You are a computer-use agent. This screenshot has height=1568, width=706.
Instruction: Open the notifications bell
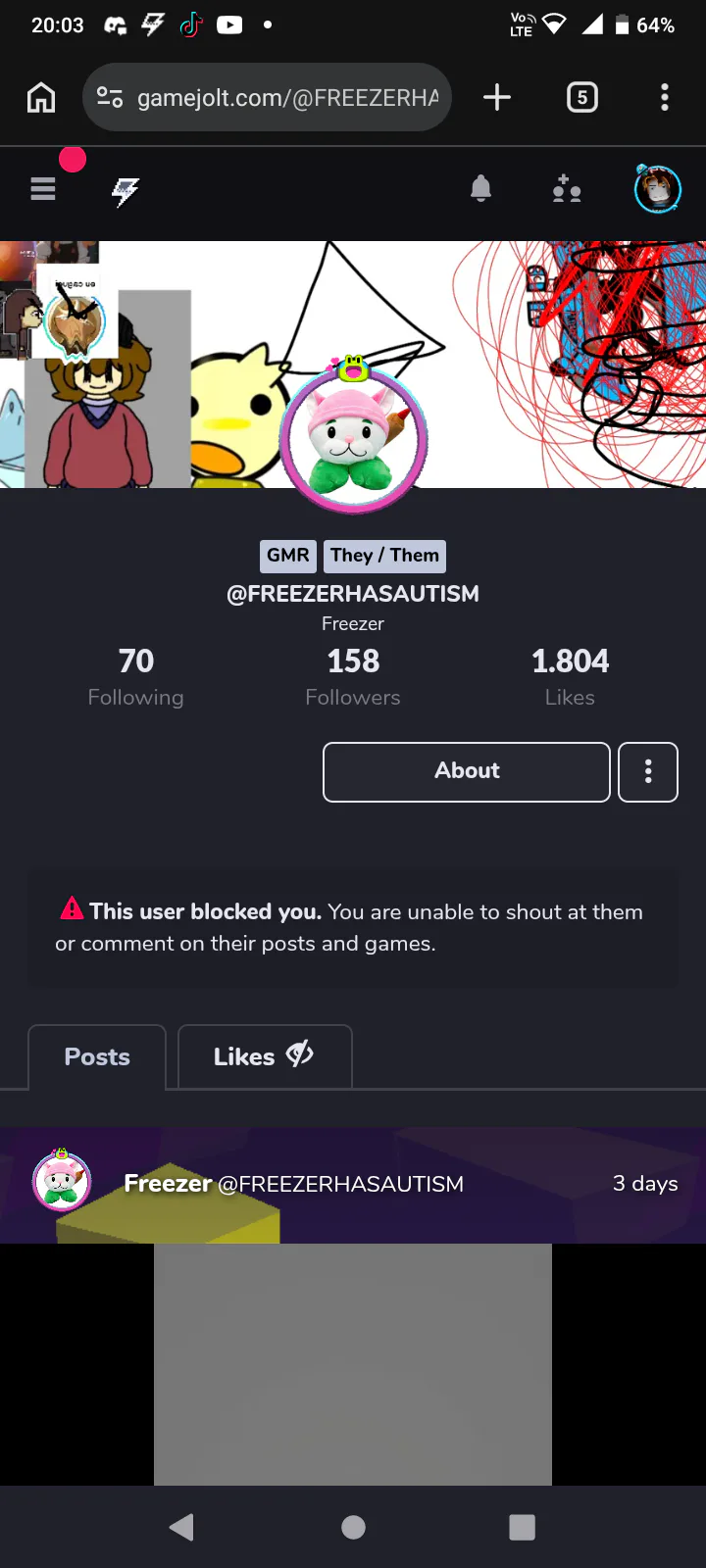click(480, 188)
